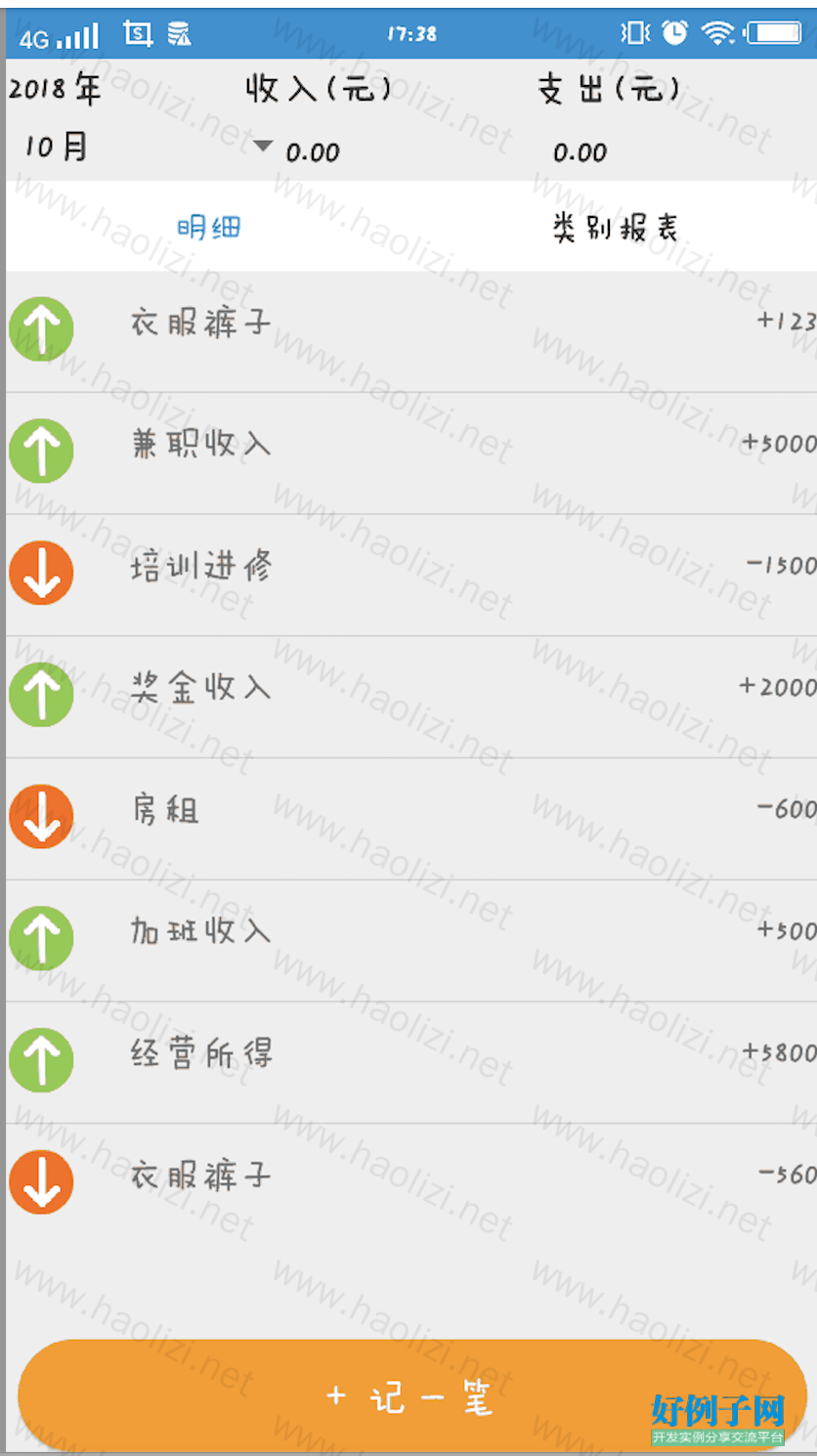Screen dimensions: 817x1456
Task: Tap the 记一笔 button to add entry
Action: pos(410,1396)
